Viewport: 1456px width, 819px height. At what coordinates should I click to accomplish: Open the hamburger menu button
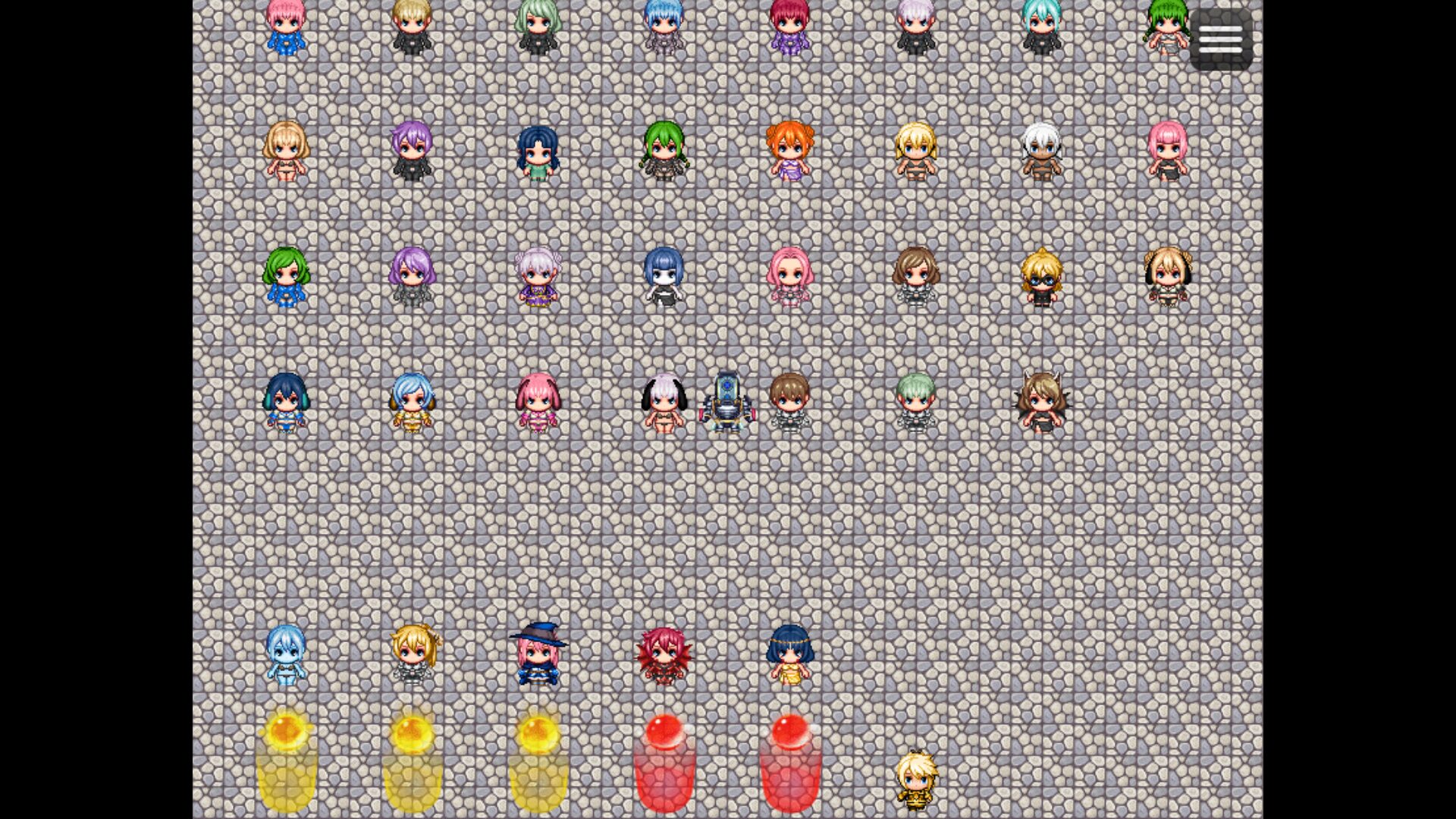pyautogui.click(x=1221, y=39)
